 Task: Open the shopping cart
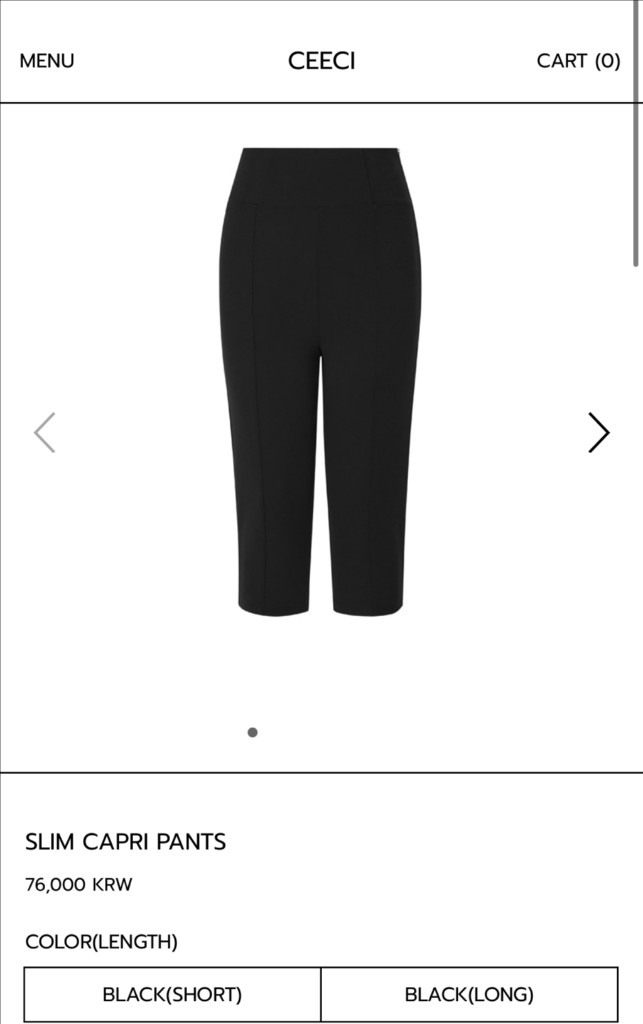coord(578,61)
